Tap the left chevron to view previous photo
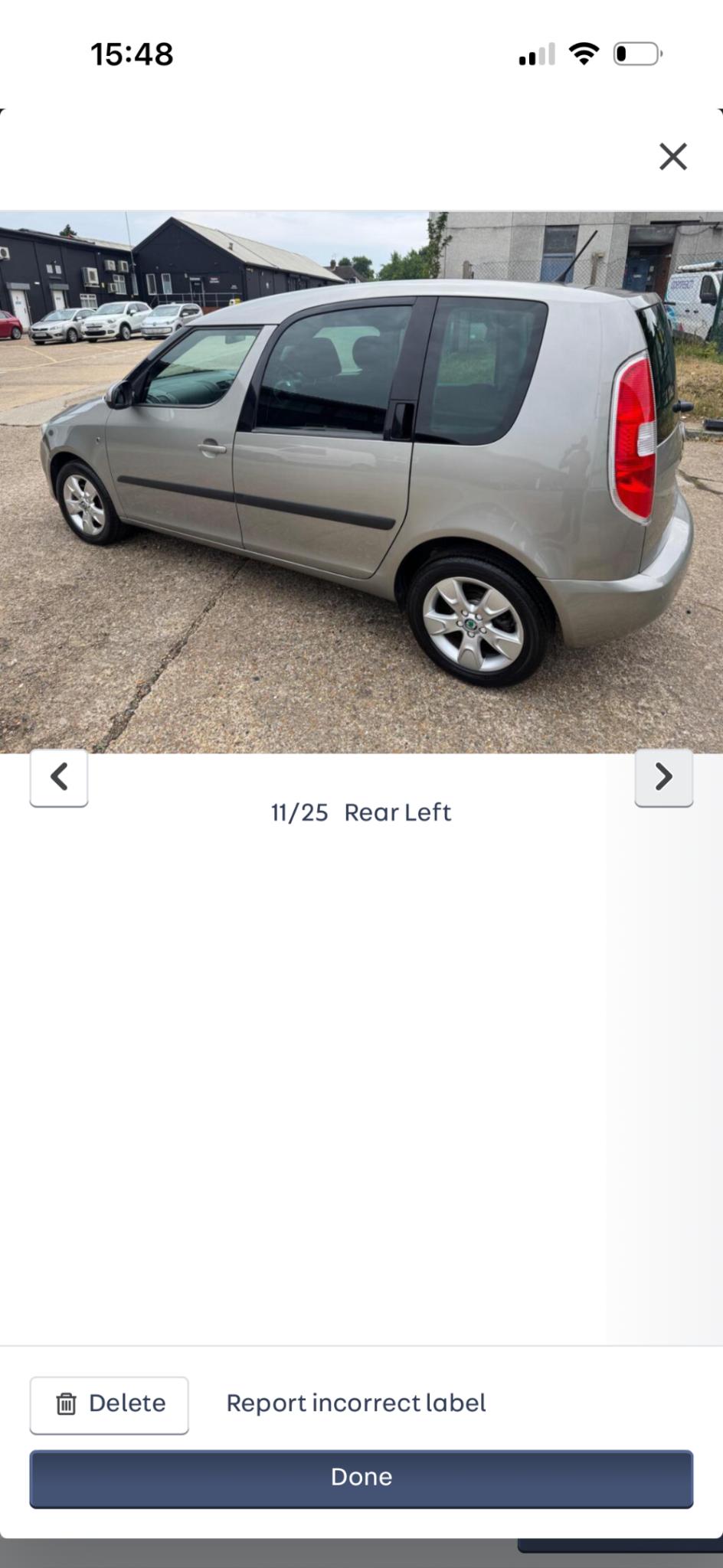 pos(59,778)
